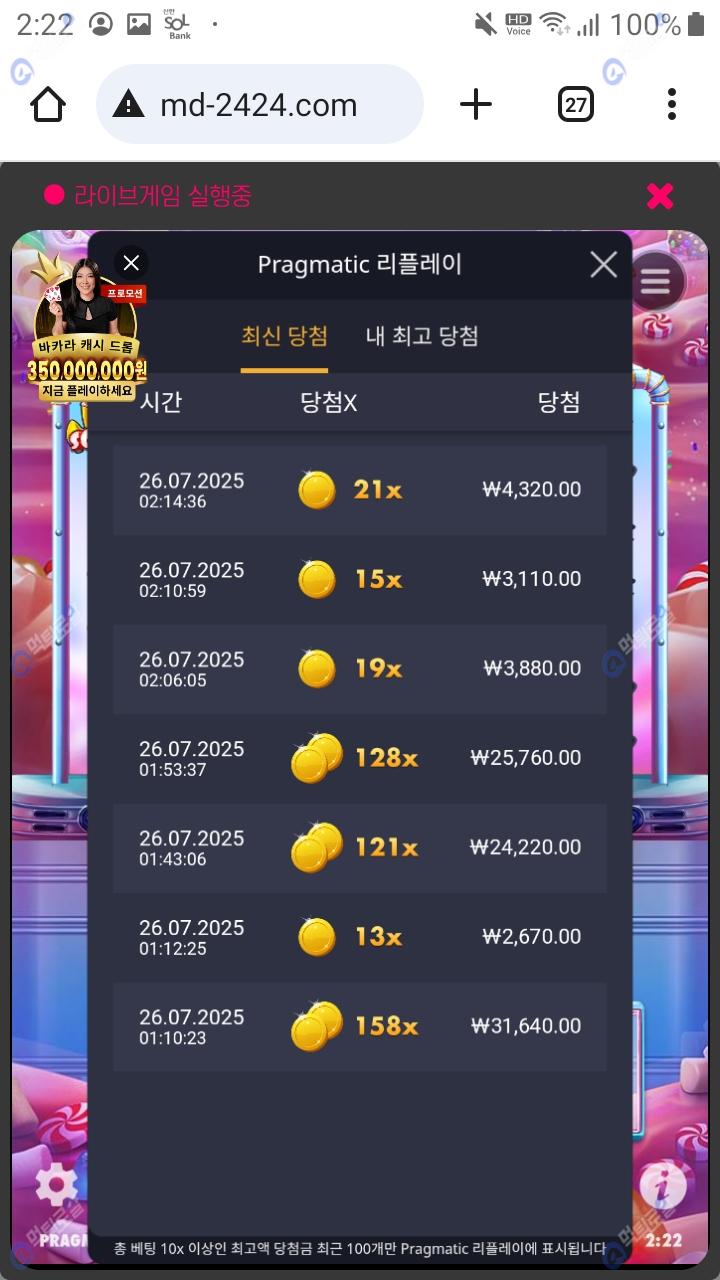Switch to the 최신 당첨 tab

pyautogui.click(x=284, y=336)
